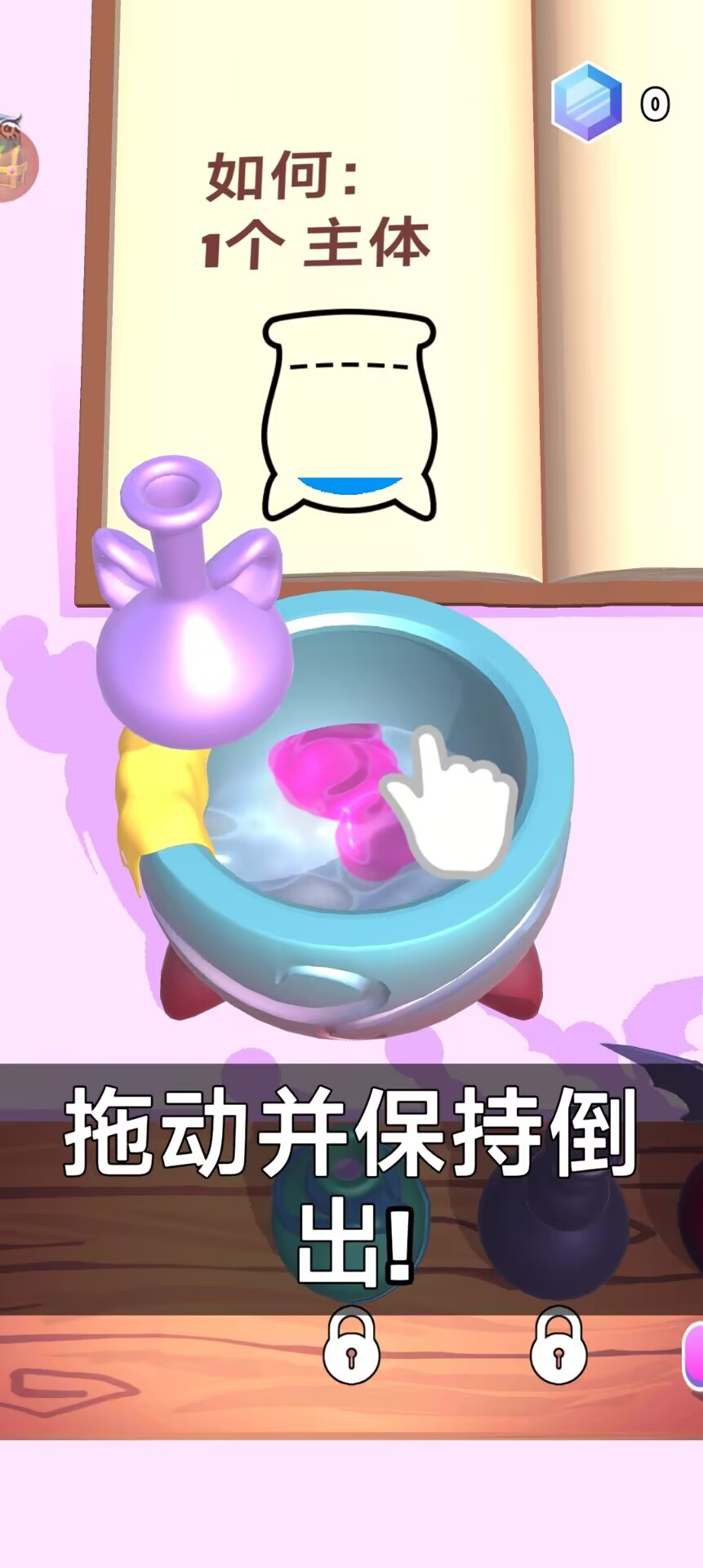Tap the padlock under the green potion bottle
The width and height of the screenshot is (703, 1568).
pos(351,1345)
